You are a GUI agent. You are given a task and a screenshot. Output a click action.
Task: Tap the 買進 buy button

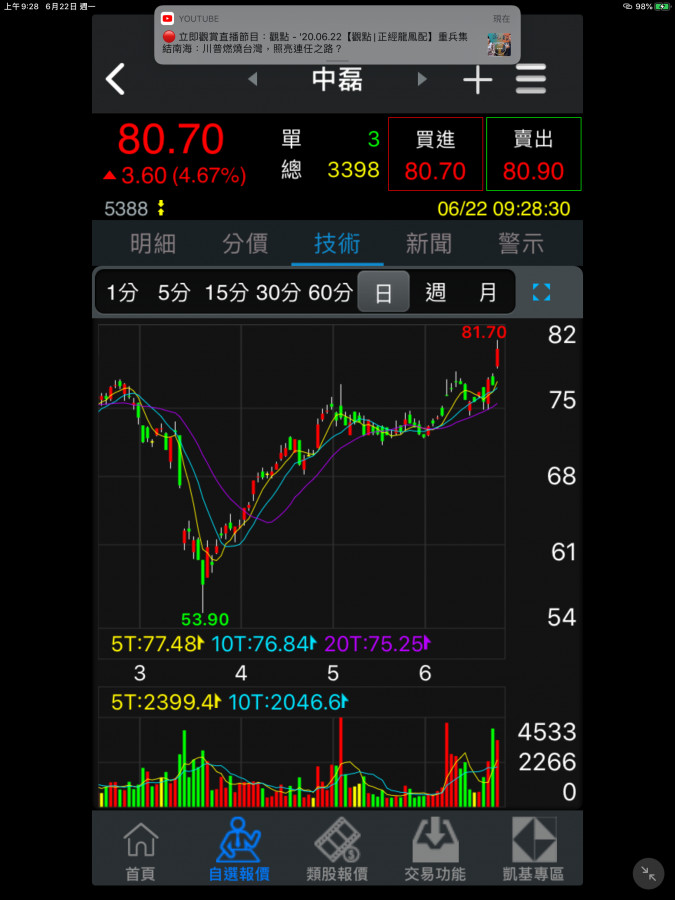435,154
